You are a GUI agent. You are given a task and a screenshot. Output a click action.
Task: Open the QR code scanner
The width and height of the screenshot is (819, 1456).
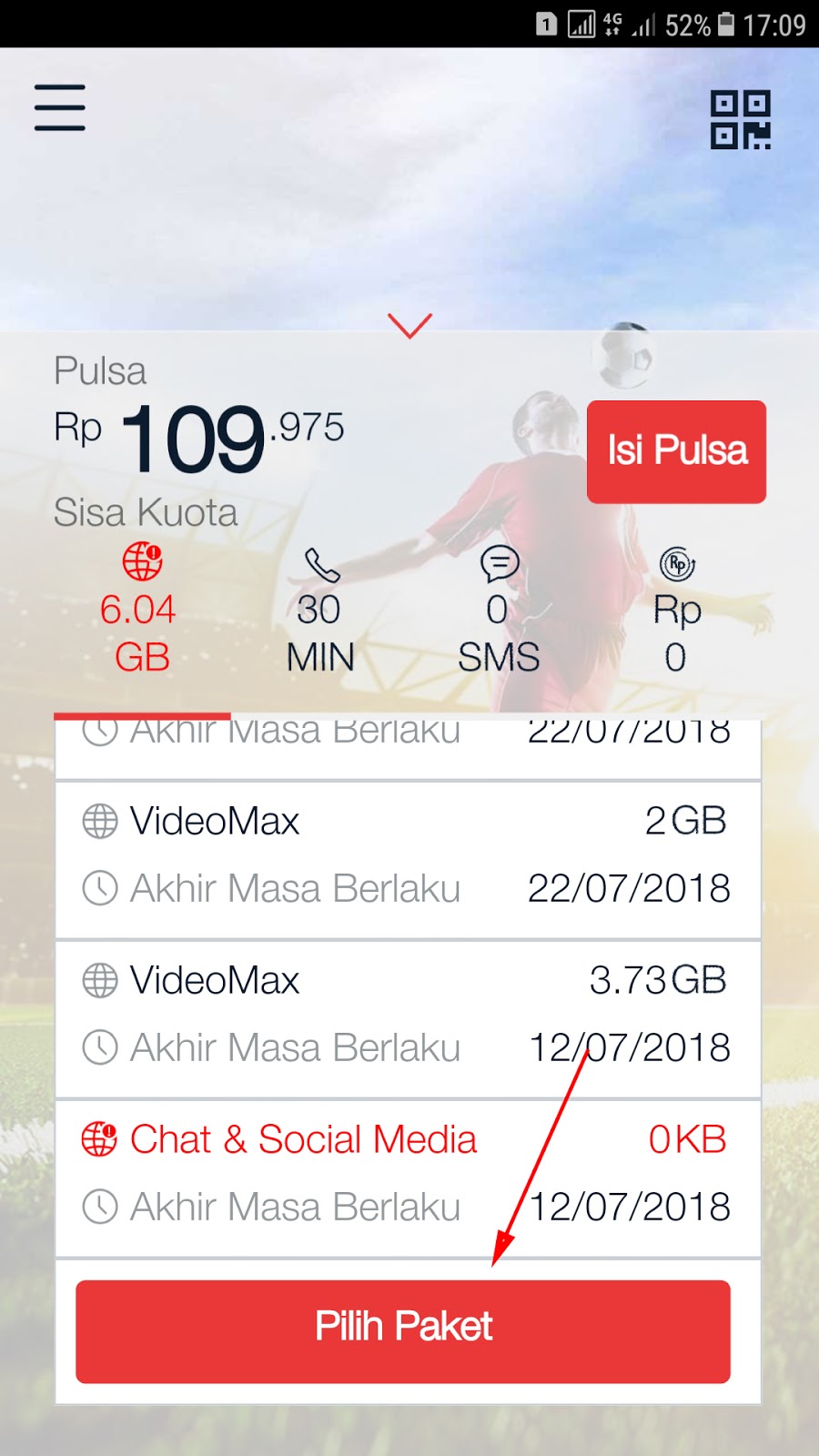coord(740,119)
